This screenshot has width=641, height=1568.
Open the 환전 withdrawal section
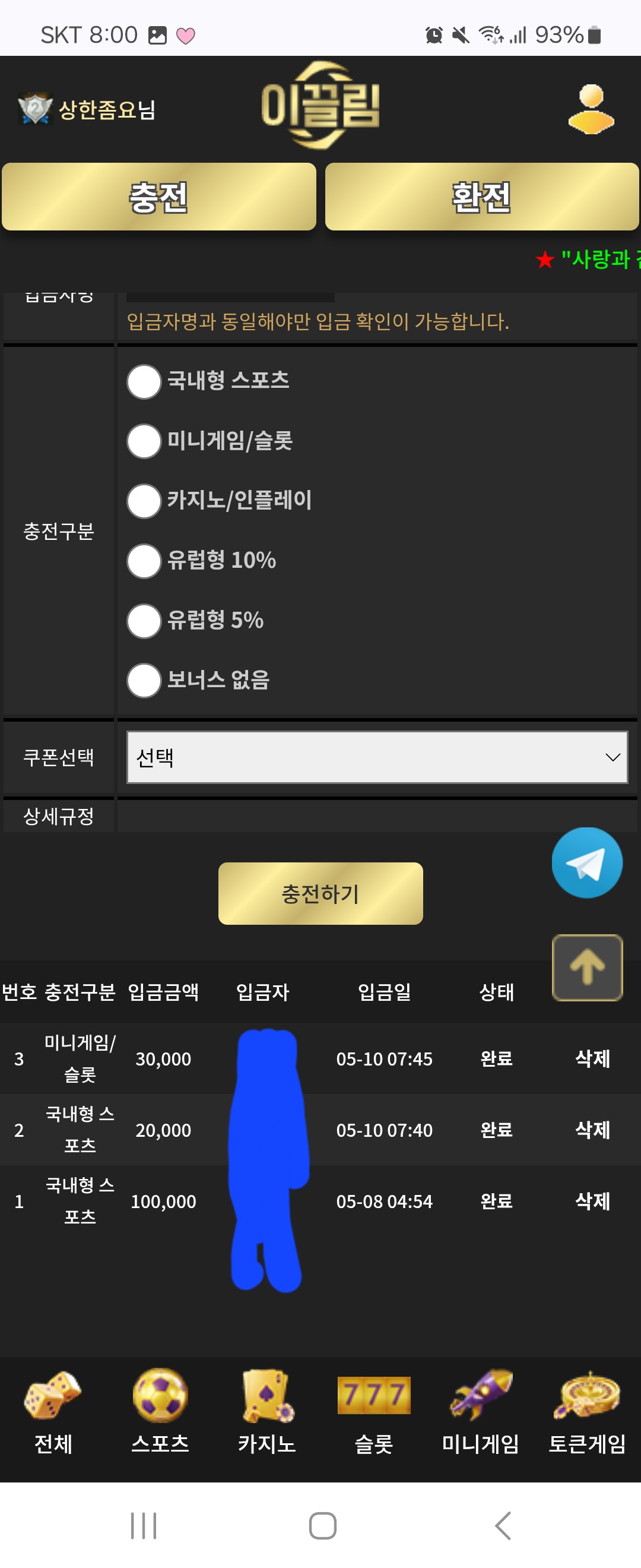point(482,197)
